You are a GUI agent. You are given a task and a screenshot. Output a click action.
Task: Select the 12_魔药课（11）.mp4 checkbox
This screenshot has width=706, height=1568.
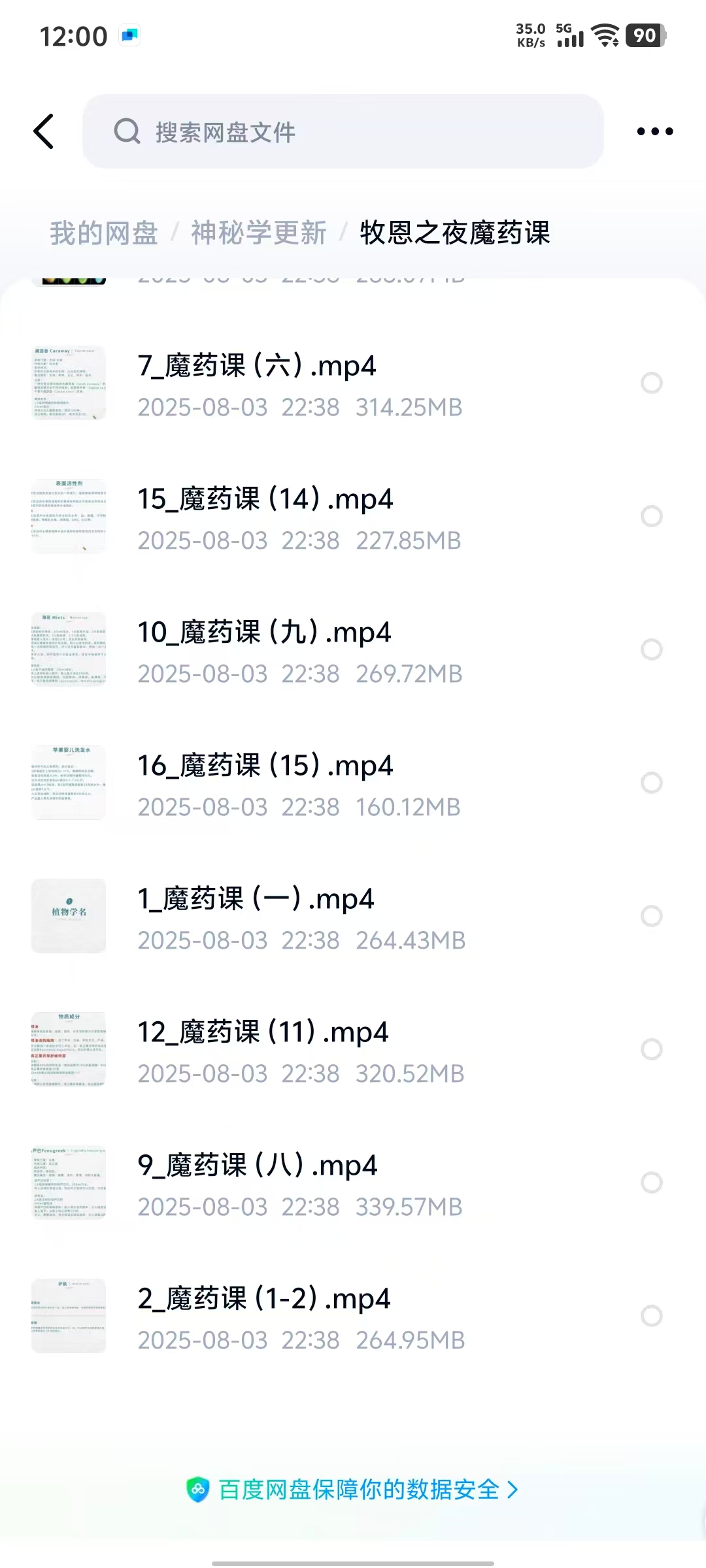pyautogui.click(x=651, y=1049)
